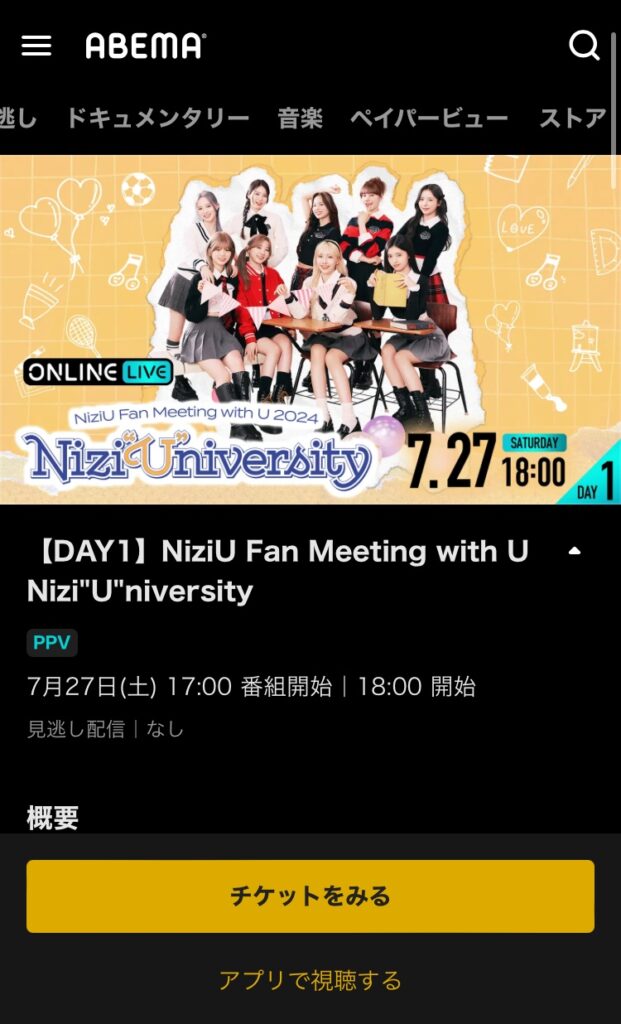Collapse the program details arrow
Screen dimensions: 621x1024
pos(574,551)
